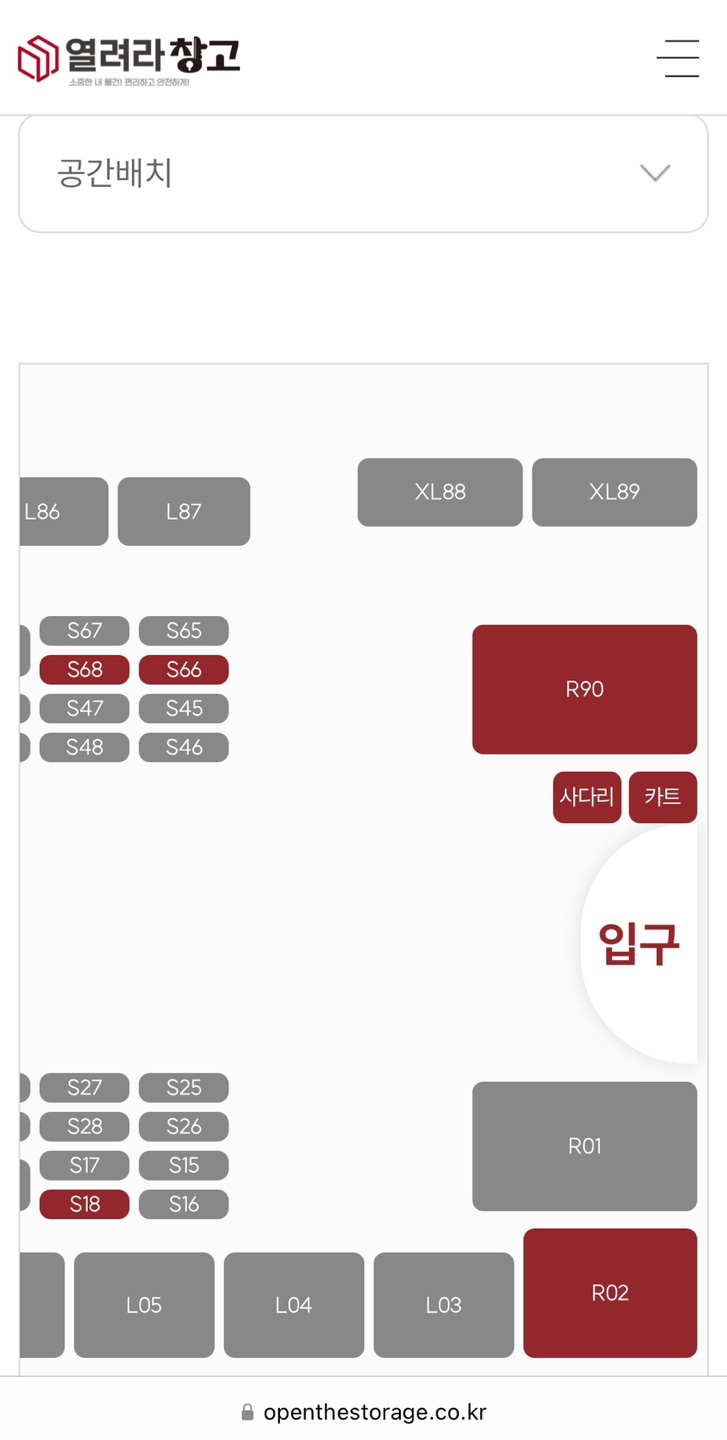The image size is (727, 1440).
Task: Select storage unit R01
Action: [x=584, y=1146]
